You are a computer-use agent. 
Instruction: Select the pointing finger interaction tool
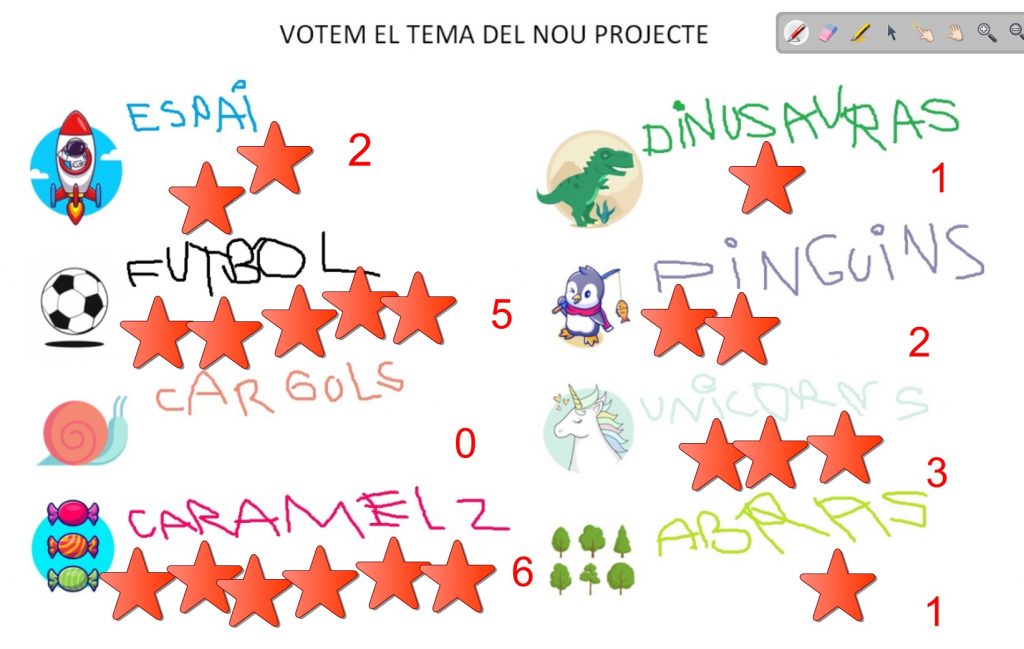922,33
